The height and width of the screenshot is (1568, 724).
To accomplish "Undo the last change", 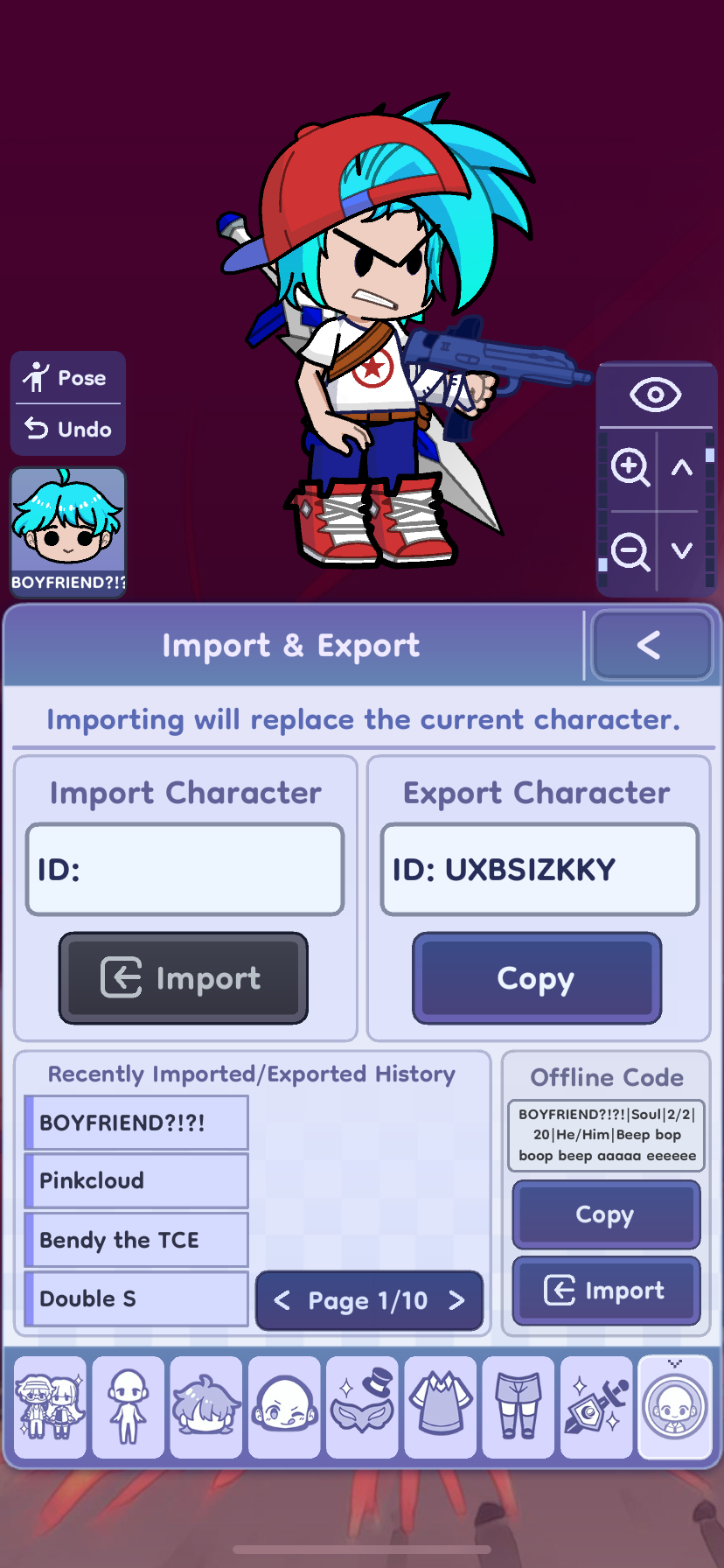I will coord(67,429).
